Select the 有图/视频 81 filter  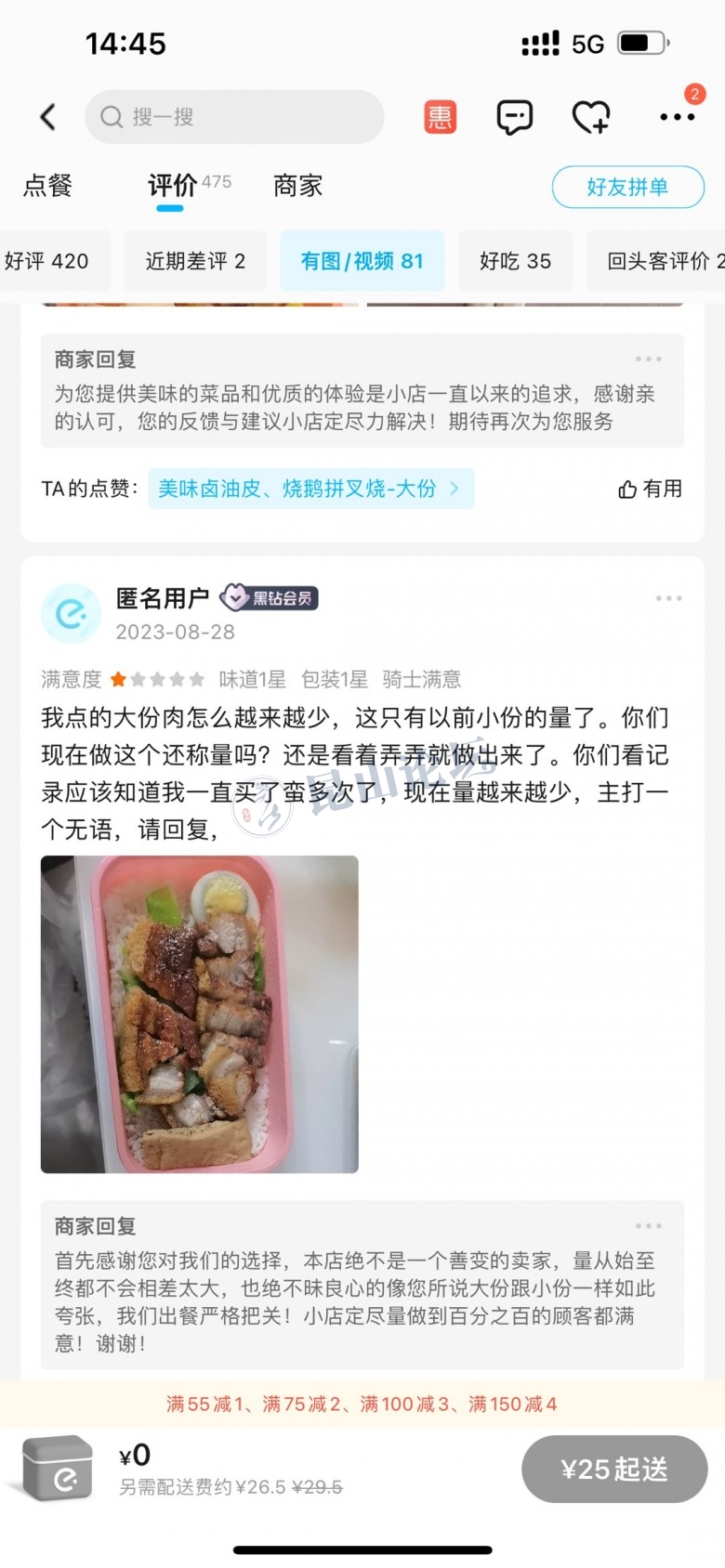pyautogui.click(x=362, y=261)
